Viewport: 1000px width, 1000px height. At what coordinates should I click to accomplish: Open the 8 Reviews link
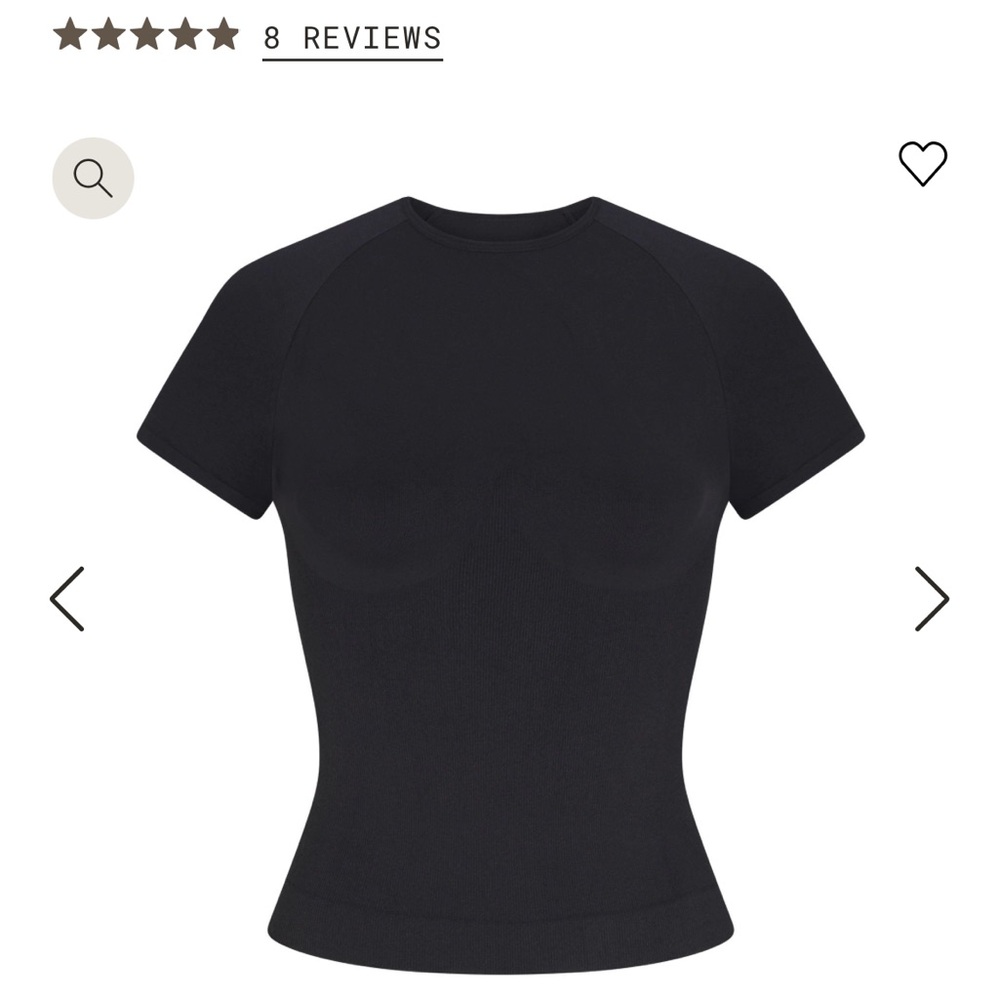click(352, 38)
